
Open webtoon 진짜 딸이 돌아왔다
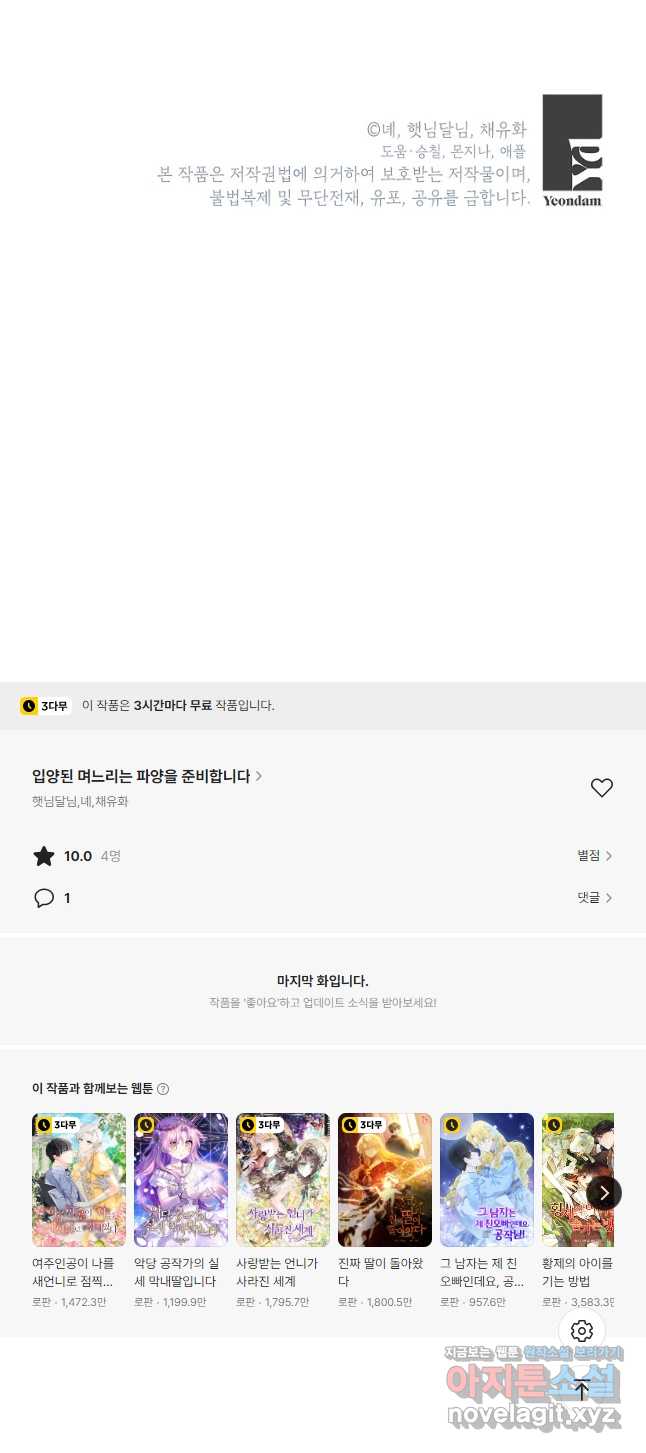tap(385, 1180)
